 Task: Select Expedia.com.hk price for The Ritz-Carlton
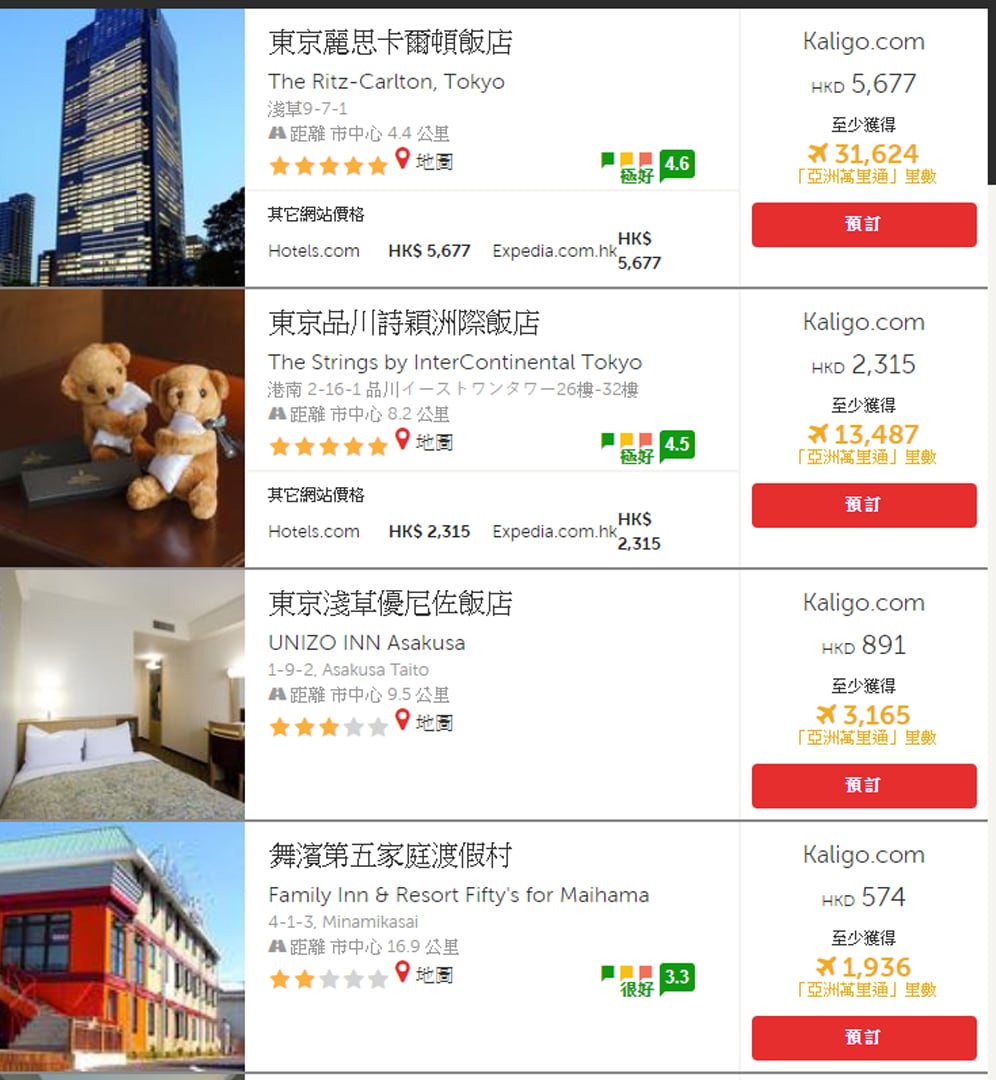tap(576, 251)
